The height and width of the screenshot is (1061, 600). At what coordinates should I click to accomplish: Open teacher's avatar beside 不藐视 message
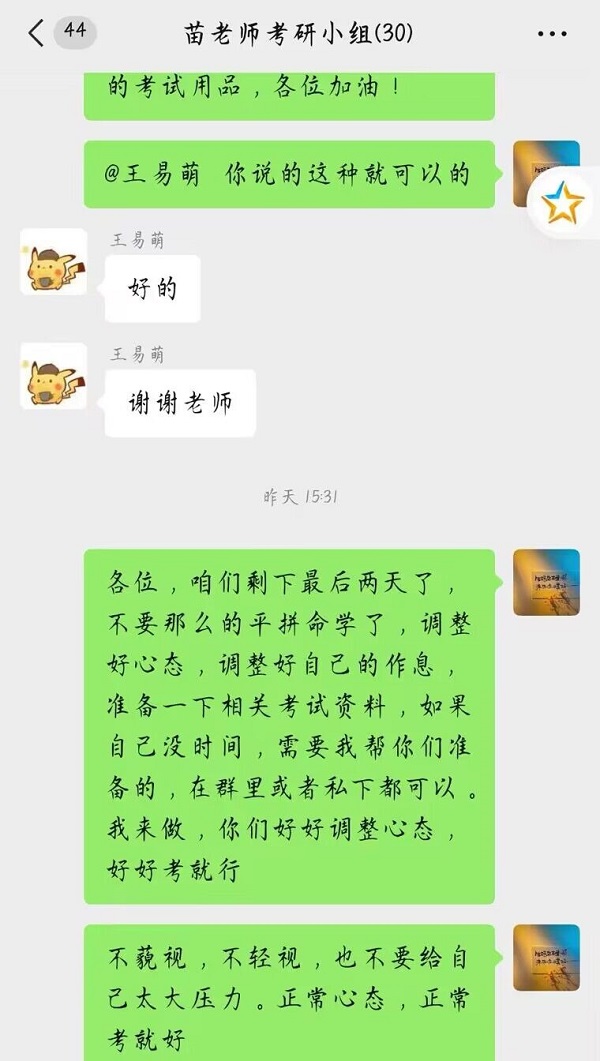tap(546, 957)
